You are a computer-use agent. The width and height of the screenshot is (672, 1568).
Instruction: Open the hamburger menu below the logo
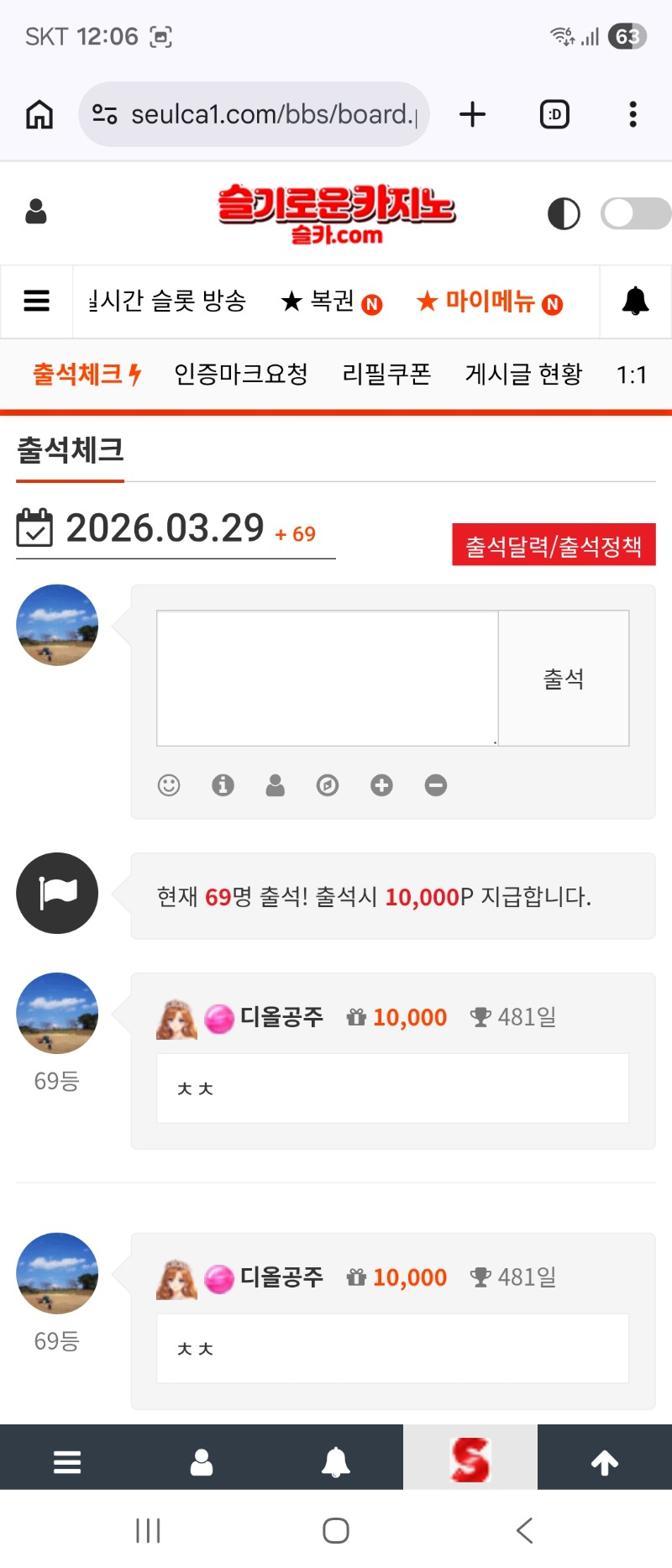click(36, 301)
